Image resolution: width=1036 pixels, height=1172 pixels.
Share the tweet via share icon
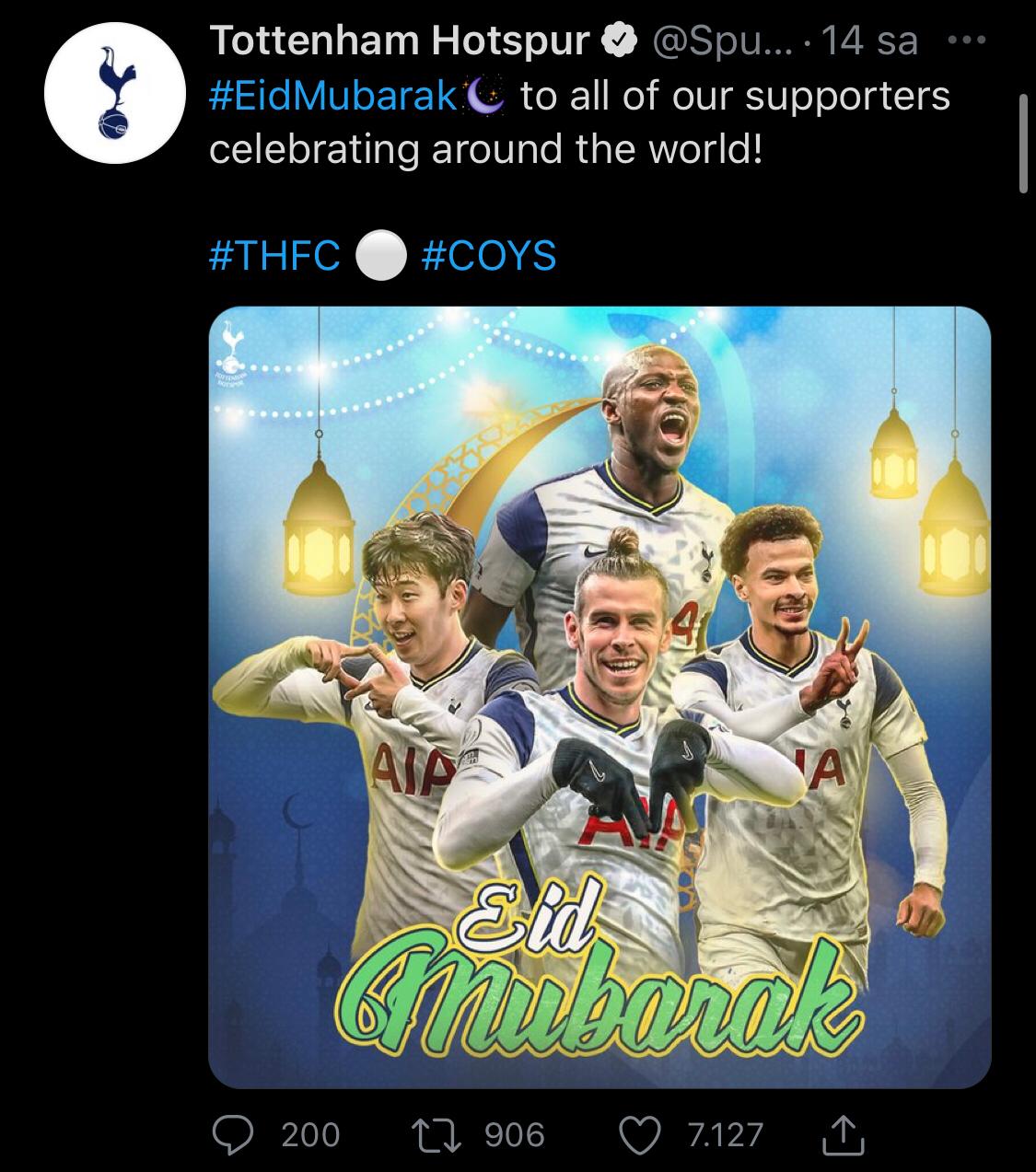point(843,1134)
